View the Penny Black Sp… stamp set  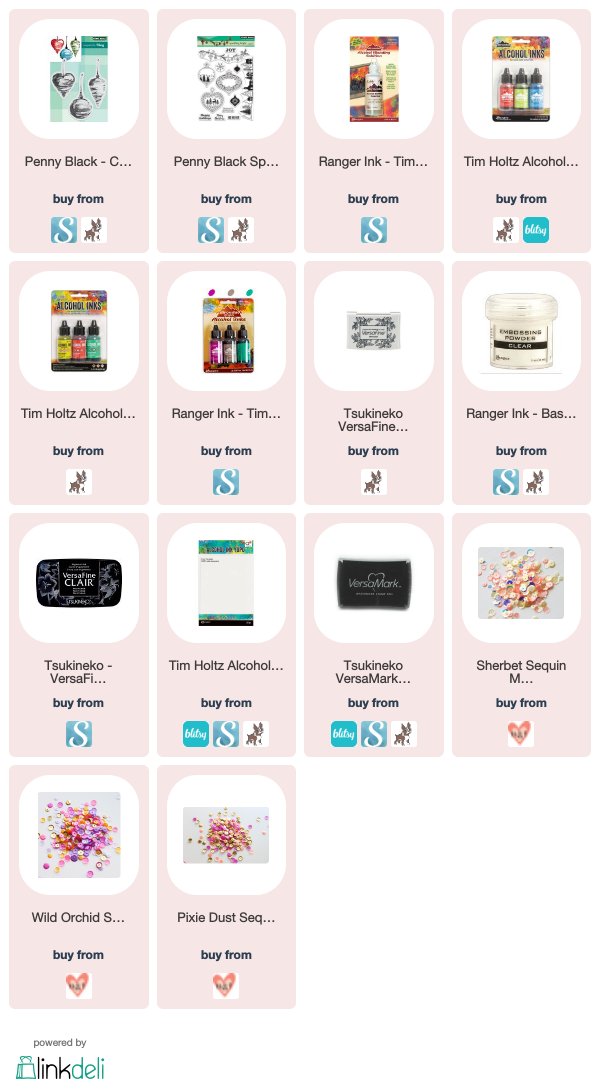click(226, 131)
